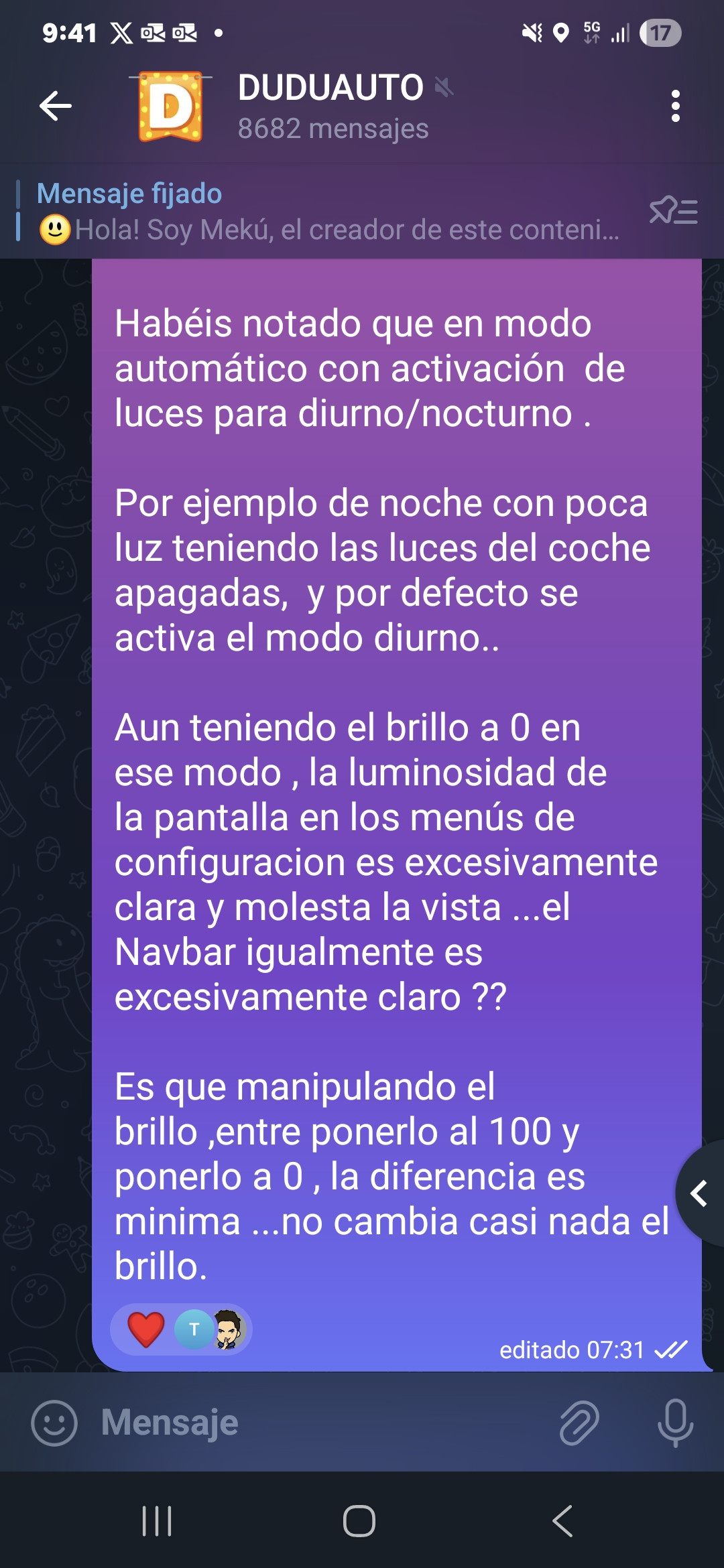Open the DUDUAUTO group profile picture
The height and width of the screenshot is (1568, 724).
point(171,107)
